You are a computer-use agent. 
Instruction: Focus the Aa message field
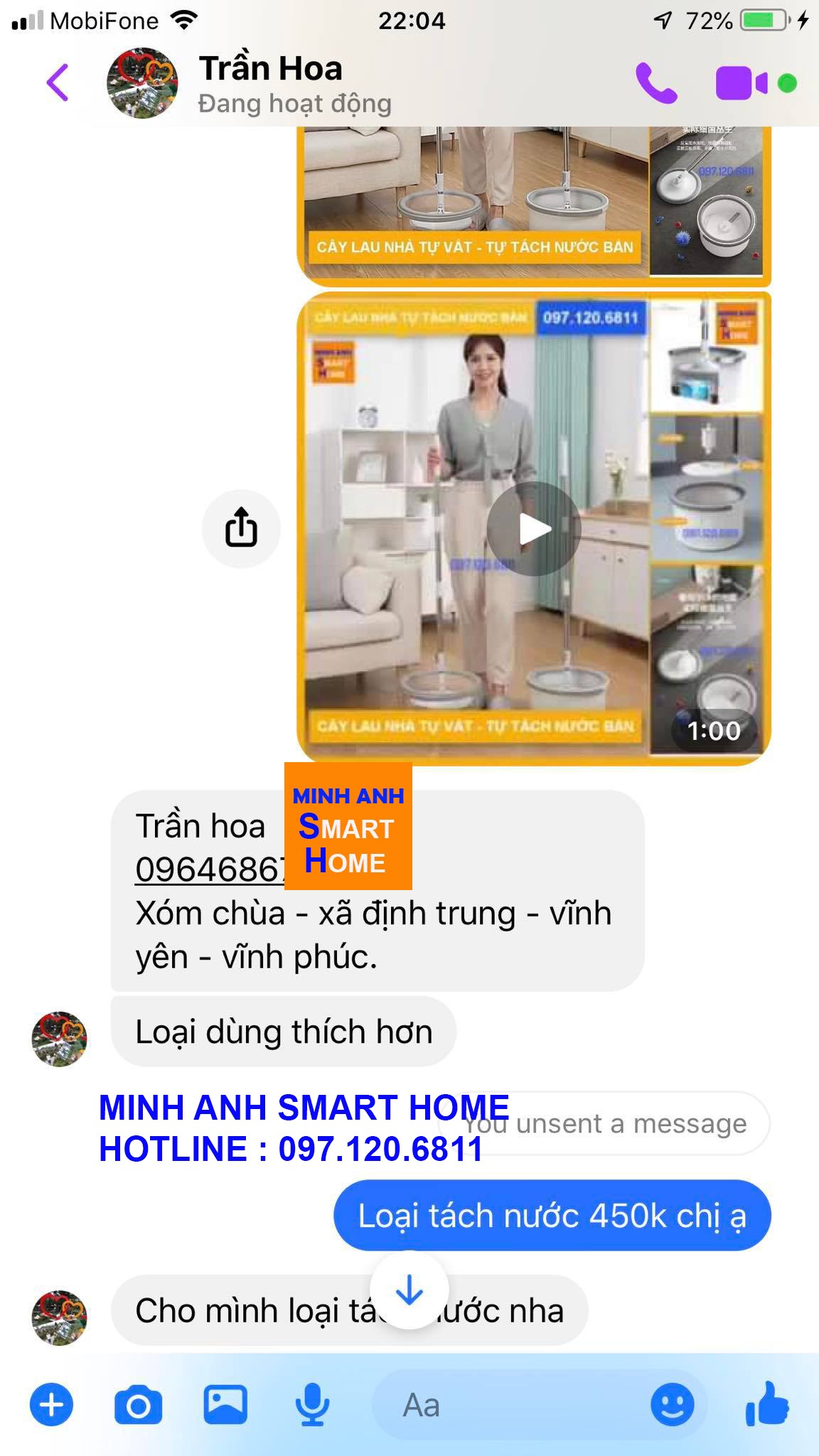pyautogui.click(x=512, y=1405)
